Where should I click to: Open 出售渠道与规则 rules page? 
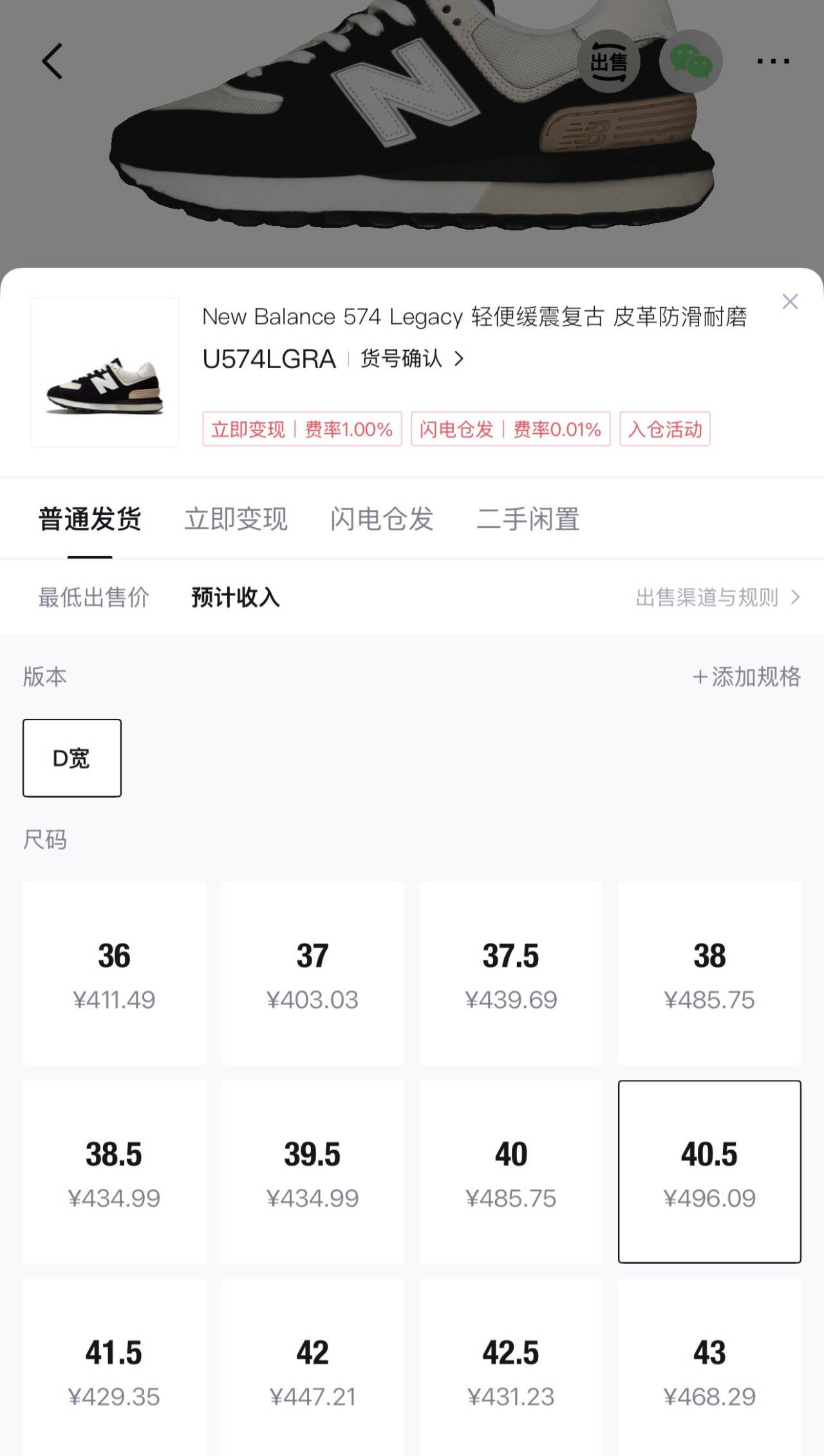[717, 597]
